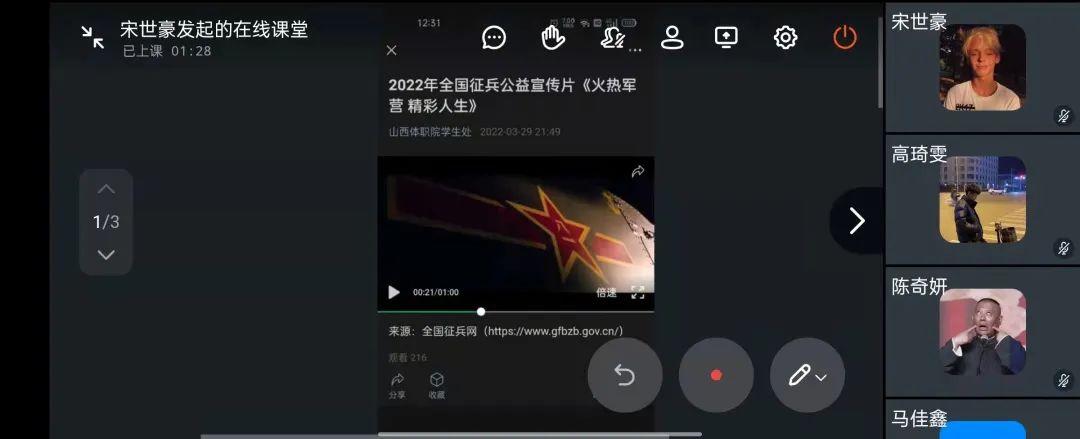Screen dimensions: 1080x439
Task: Start recording the class
Action: (716, 376)
